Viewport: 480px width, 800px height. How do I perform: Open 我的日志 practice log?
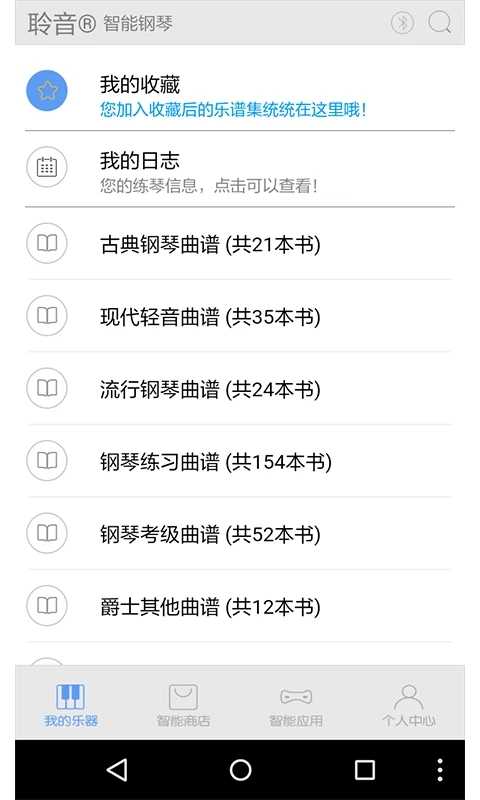(240, 169)
